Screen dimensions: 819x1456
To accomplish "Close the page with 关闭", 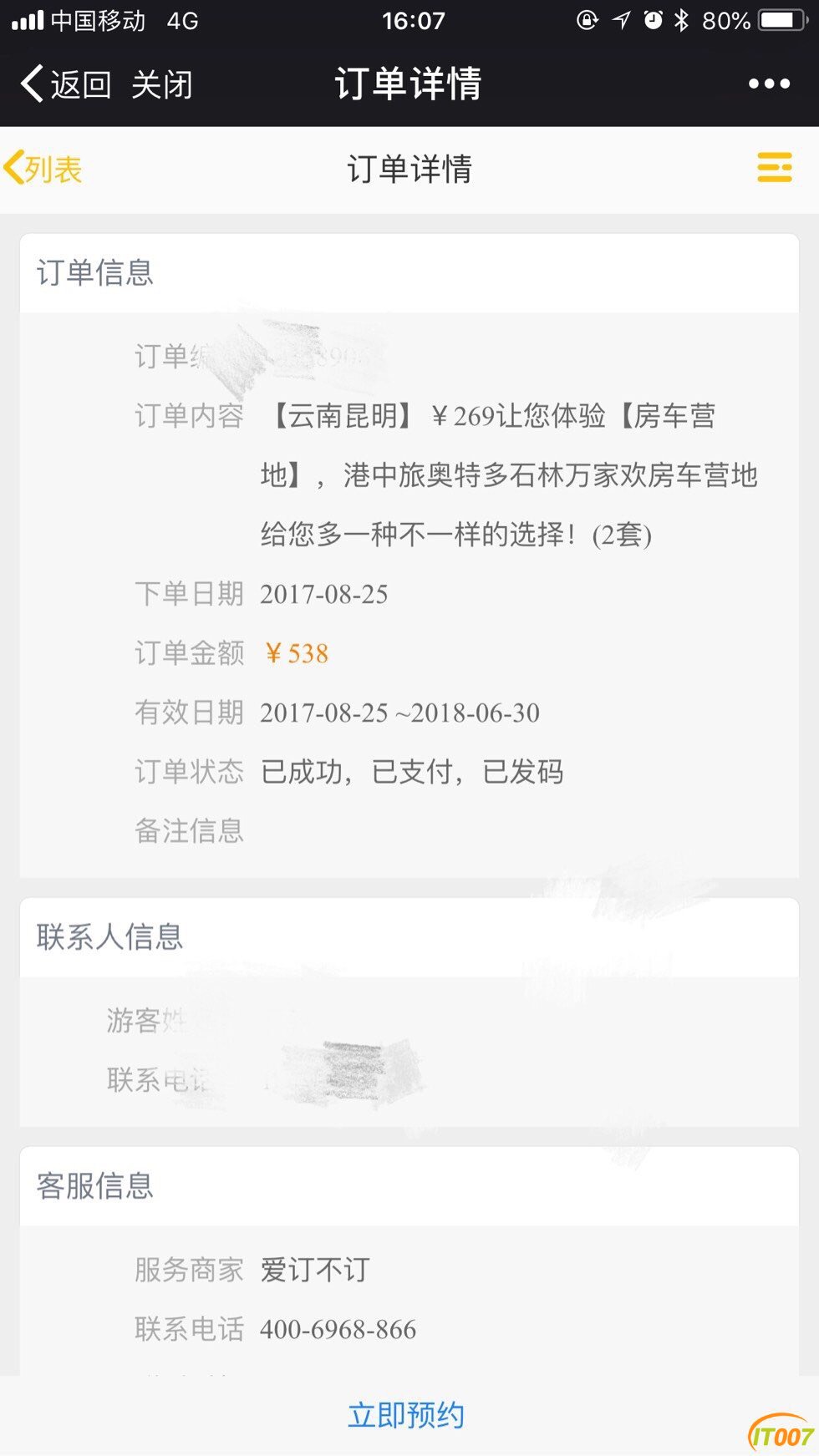I will (162, 84).
